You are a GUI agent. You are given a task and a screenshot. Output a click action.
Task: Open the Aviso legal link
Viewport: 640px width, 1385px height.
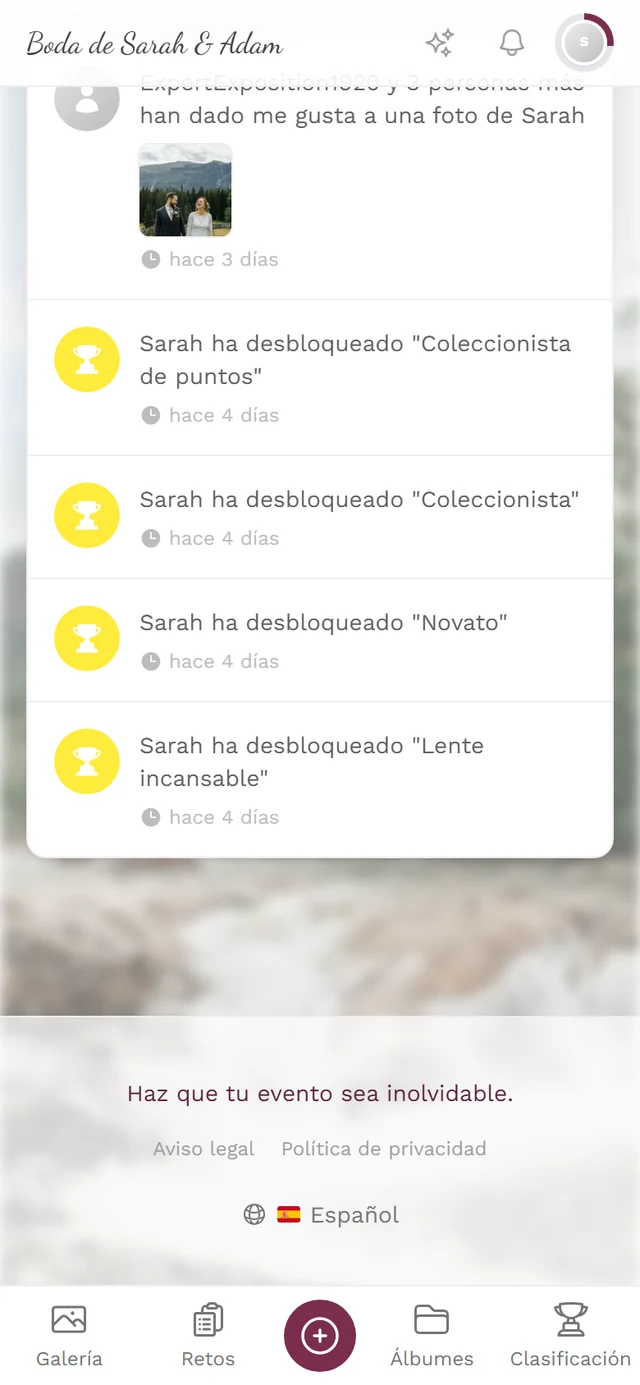[204, 1149]
